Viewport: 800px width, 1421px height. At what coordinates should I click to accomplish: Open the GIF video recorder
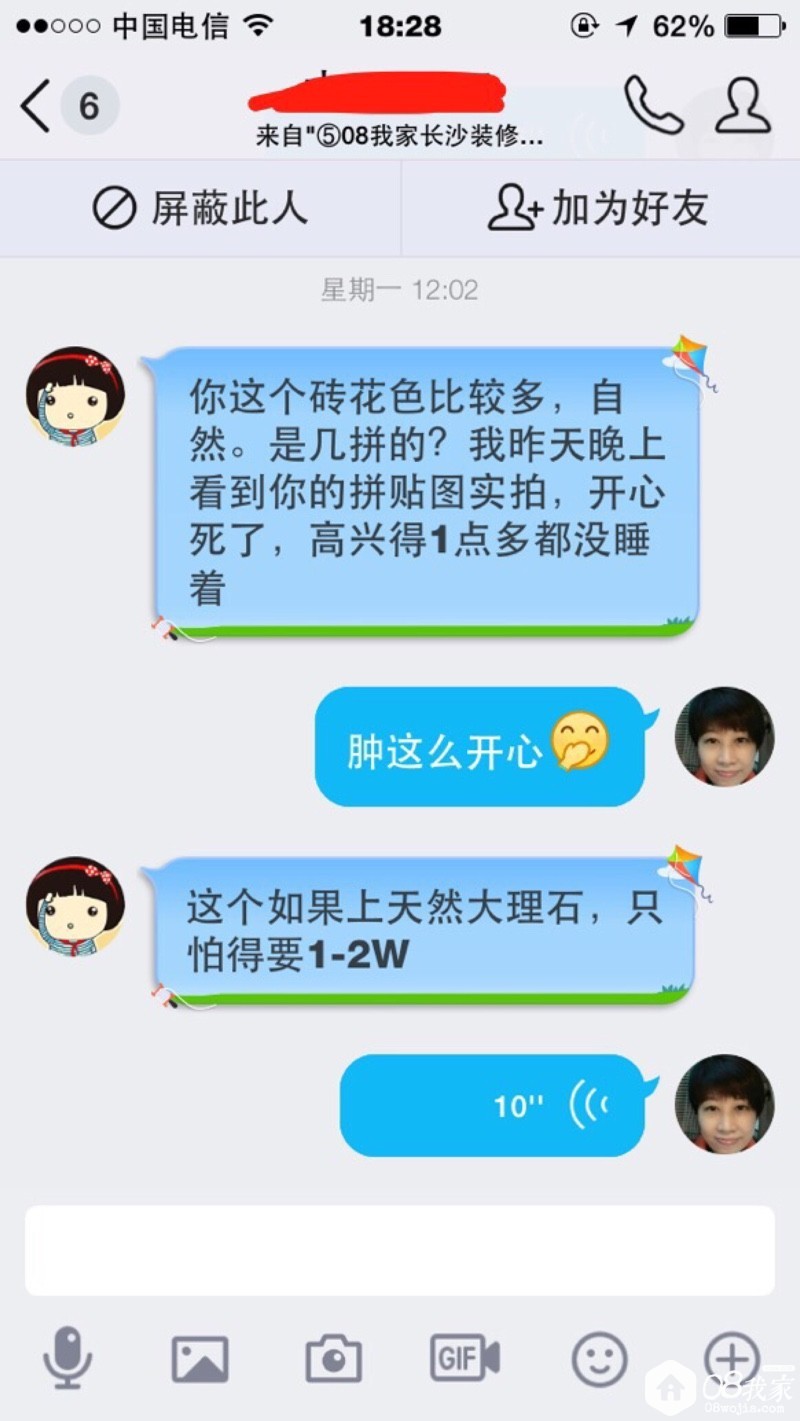click(x=465, y=1358)
